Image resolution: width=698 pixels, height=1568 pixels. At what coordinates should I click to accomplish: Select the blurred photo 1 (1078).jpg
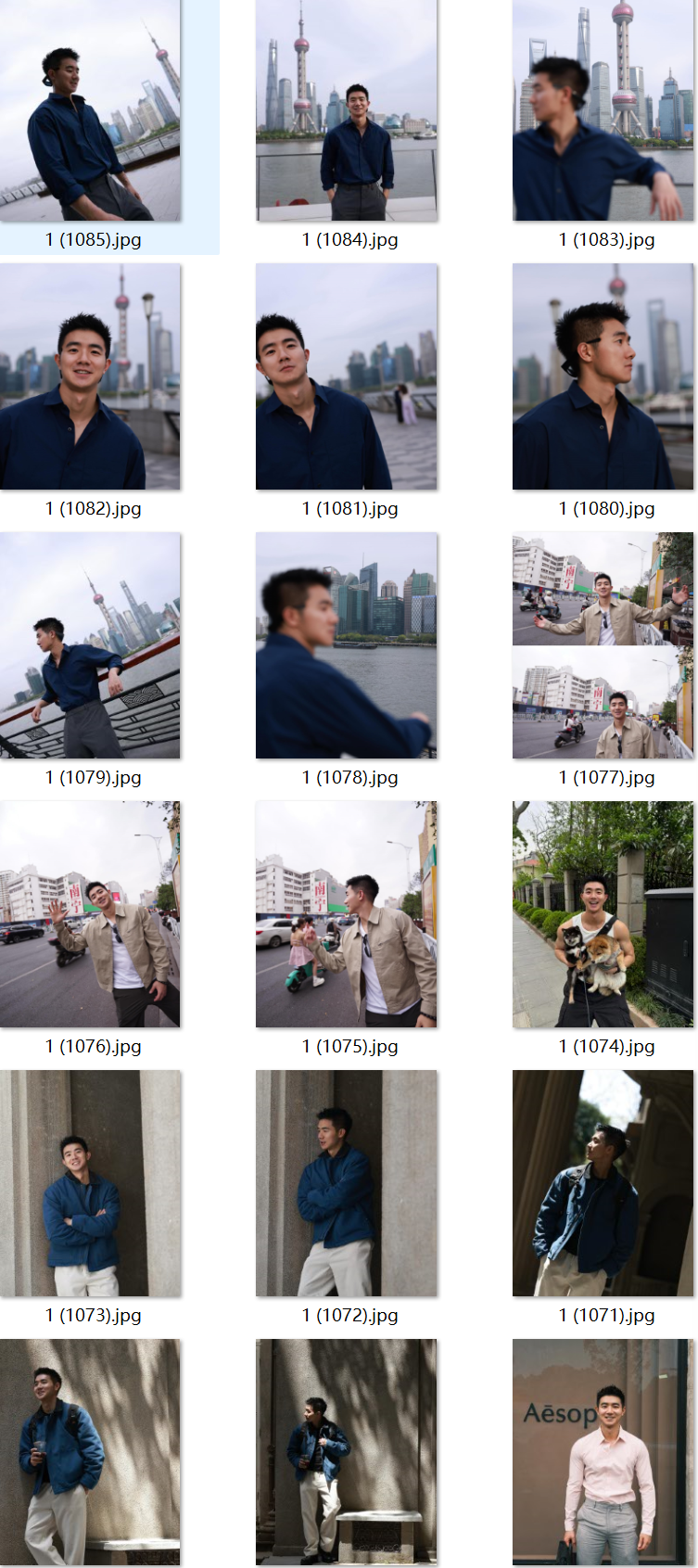tap(347, 645)
